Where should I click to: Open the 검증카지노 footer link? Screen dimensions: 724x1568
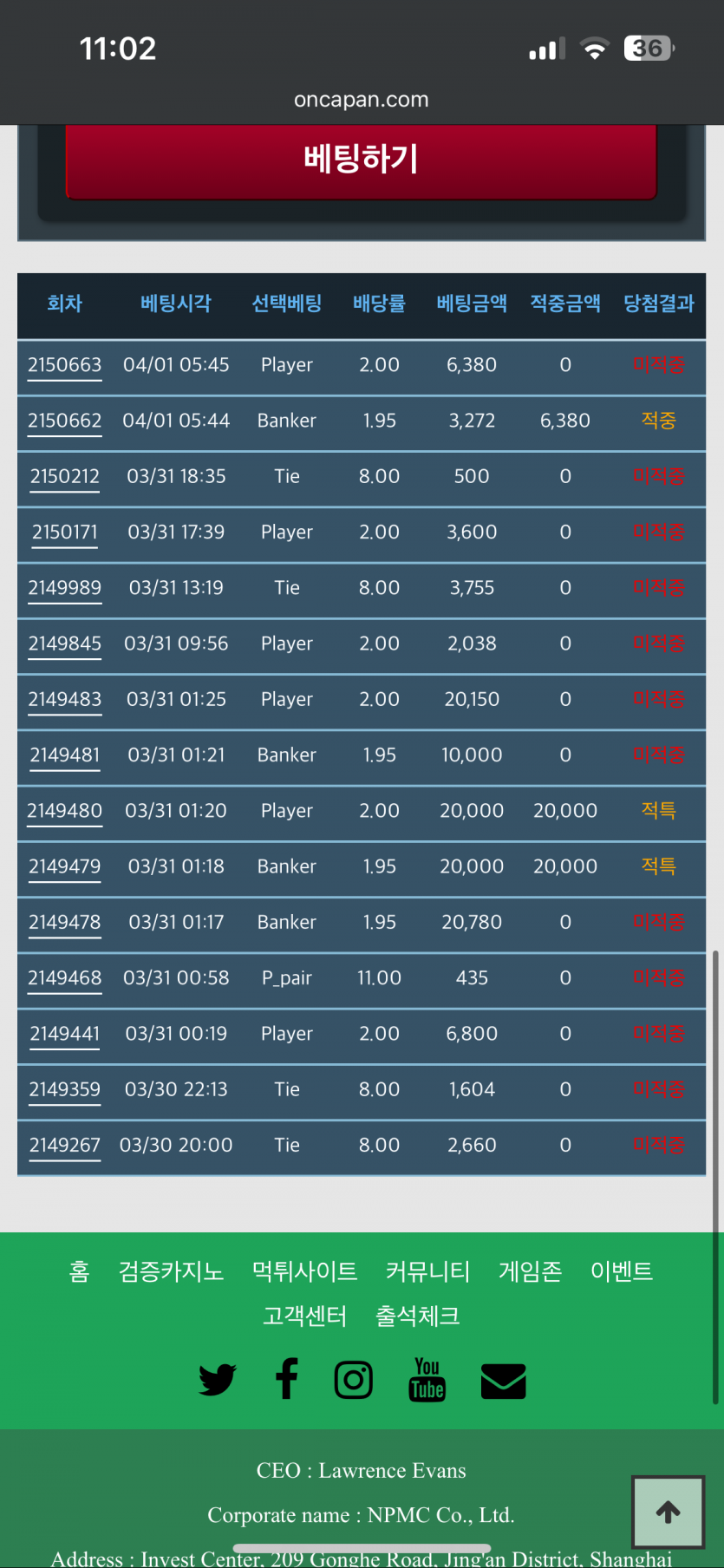click(171, 1271)
